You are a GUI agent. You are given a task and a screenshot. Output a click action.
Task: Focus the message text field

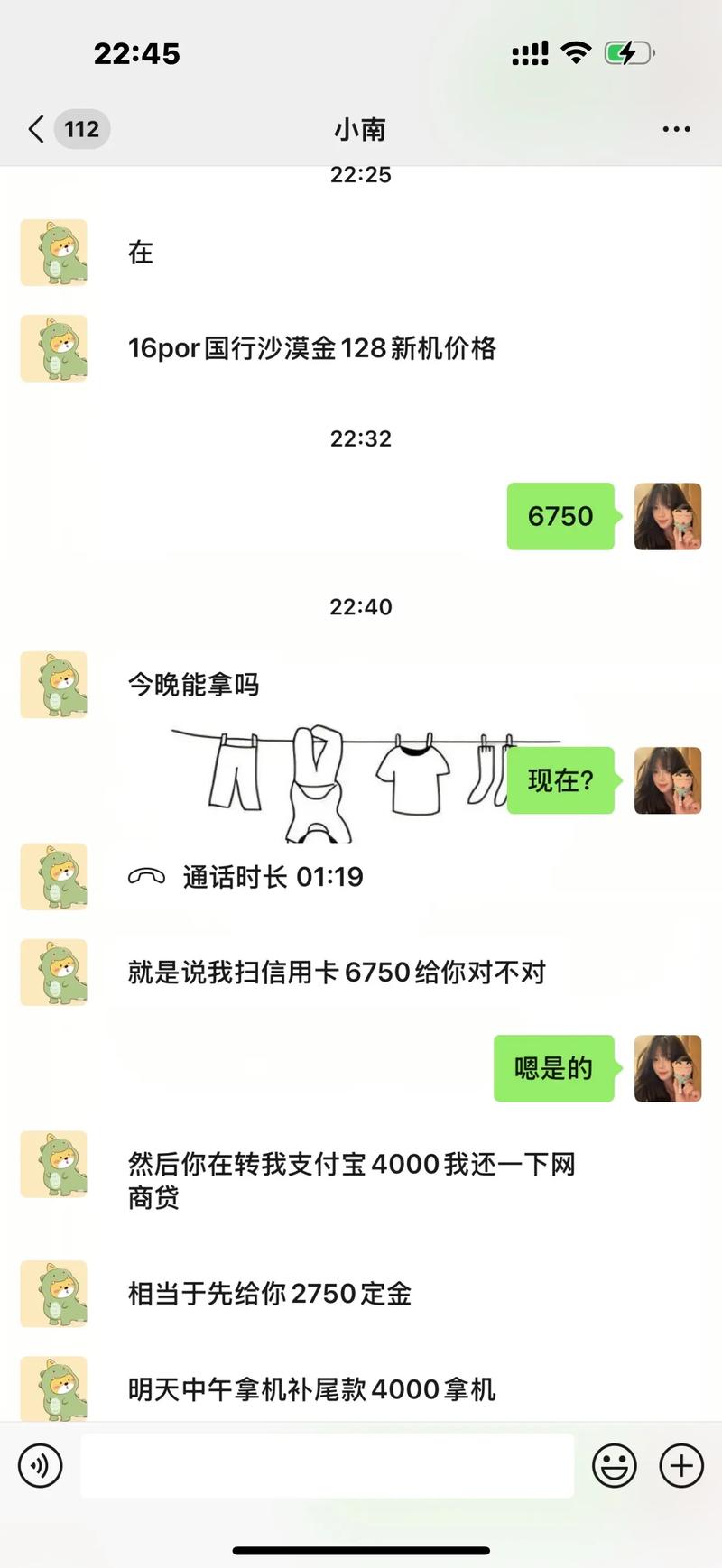click(x=327, y=1465)
